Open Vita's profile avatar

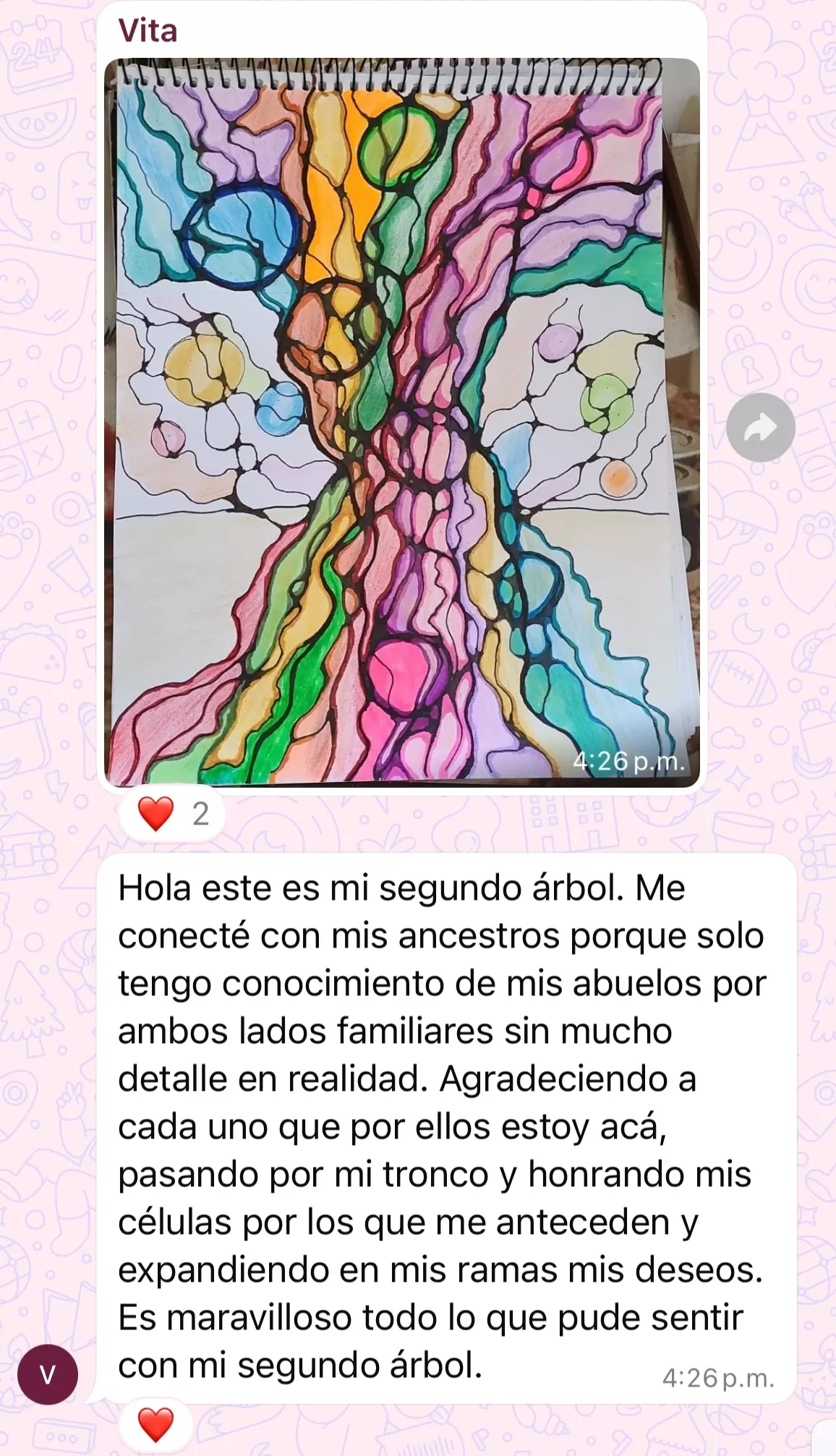[x=48, y=1374]
